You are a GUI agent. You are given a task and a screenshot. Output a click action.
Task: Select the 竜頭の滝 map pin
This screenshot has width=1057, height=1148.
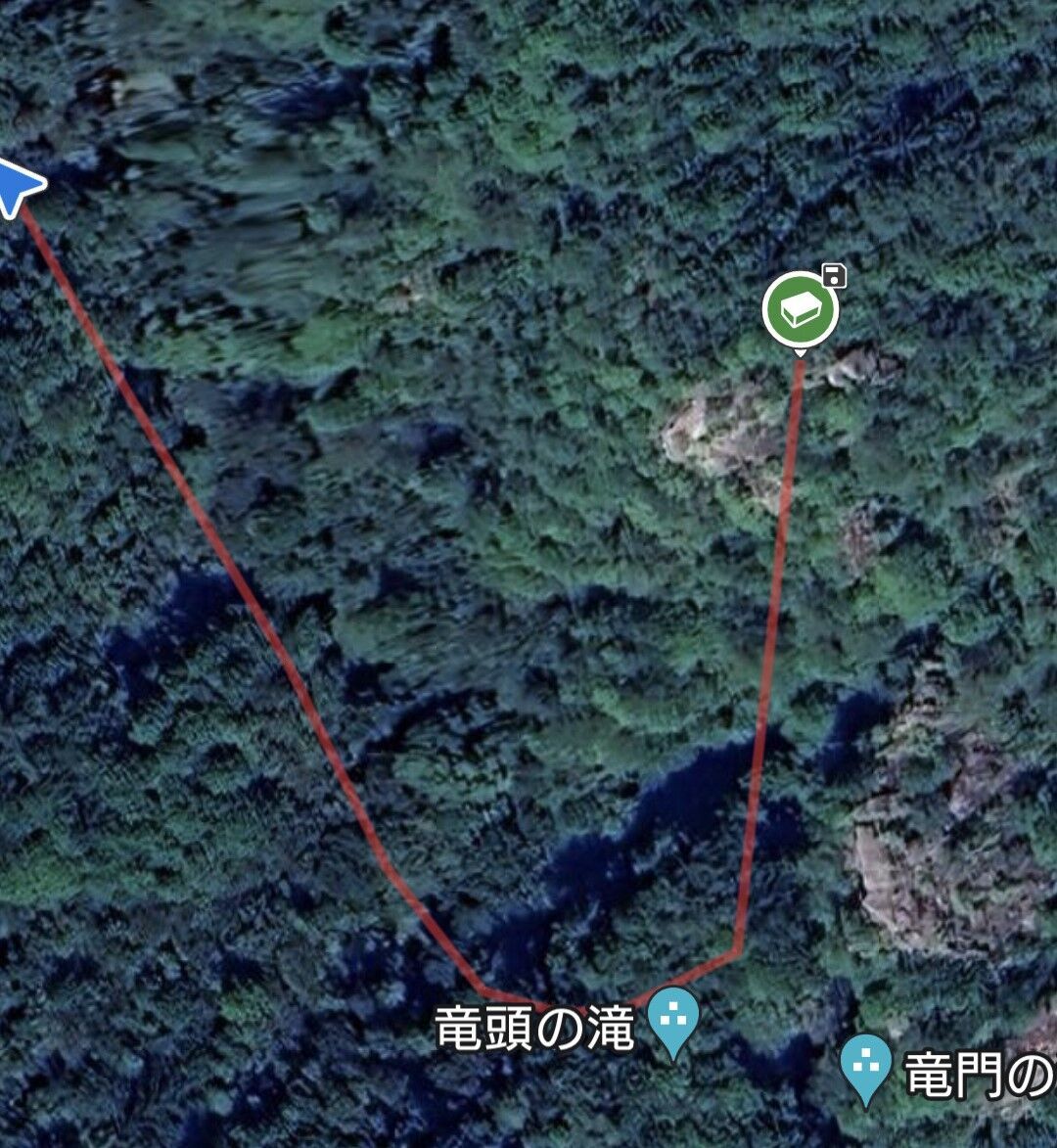(673, 1019)
